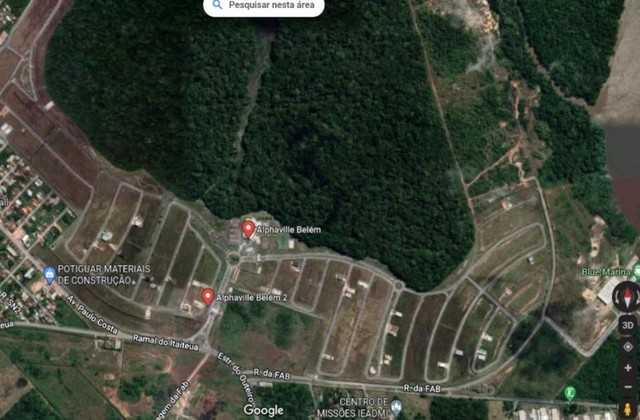Open the Potiguar Materiais de Construção marker
640x420 pixels.
pos(50,273)
